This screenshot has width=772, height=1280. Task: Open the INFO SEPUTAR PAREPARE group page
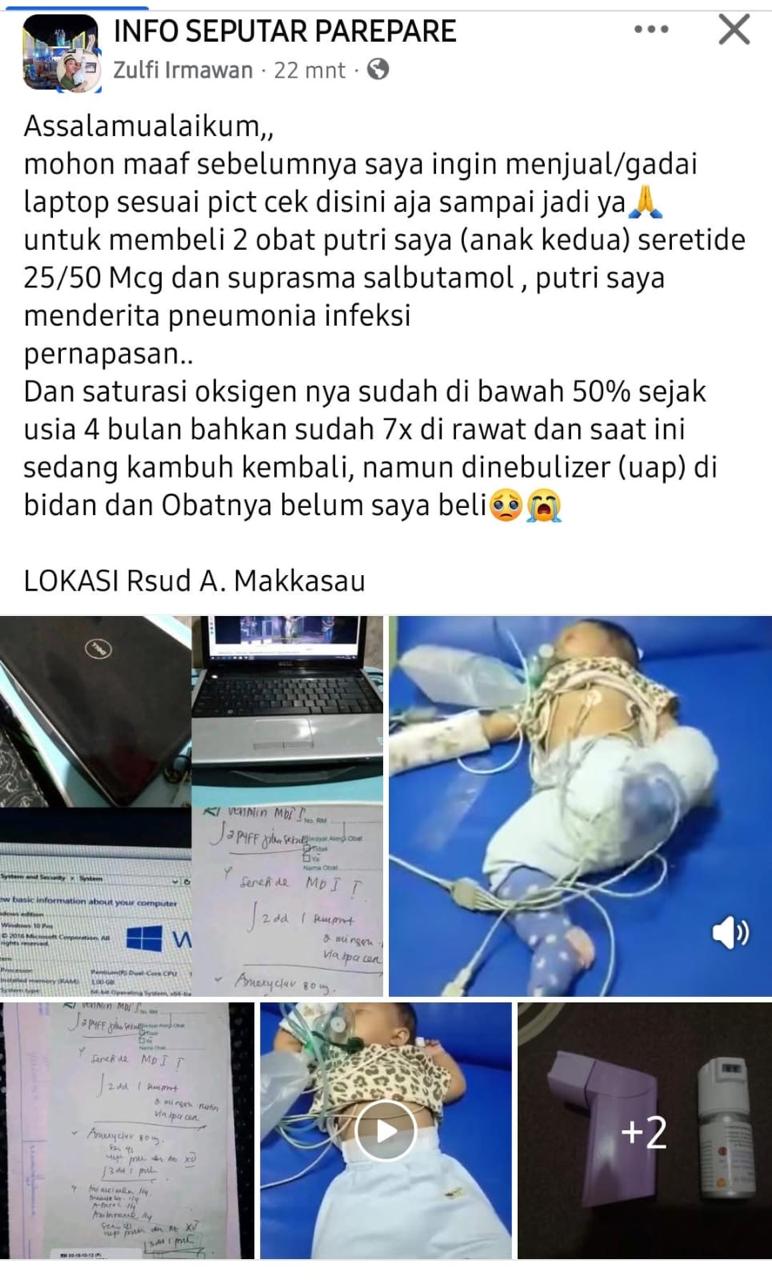[x=285, y=31]
